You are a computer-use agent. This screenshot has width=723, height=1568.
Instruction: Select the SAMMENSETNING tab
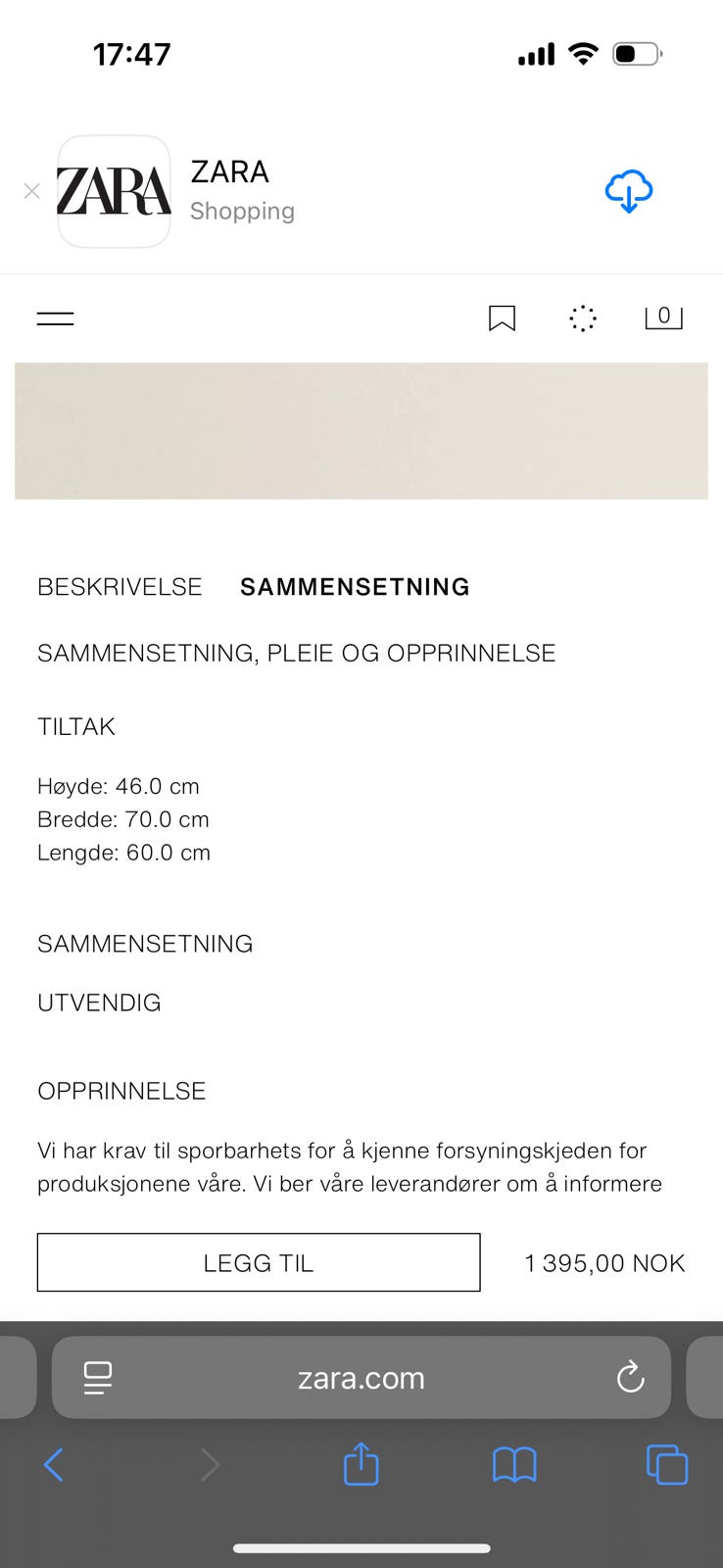[x=355, y=586]
